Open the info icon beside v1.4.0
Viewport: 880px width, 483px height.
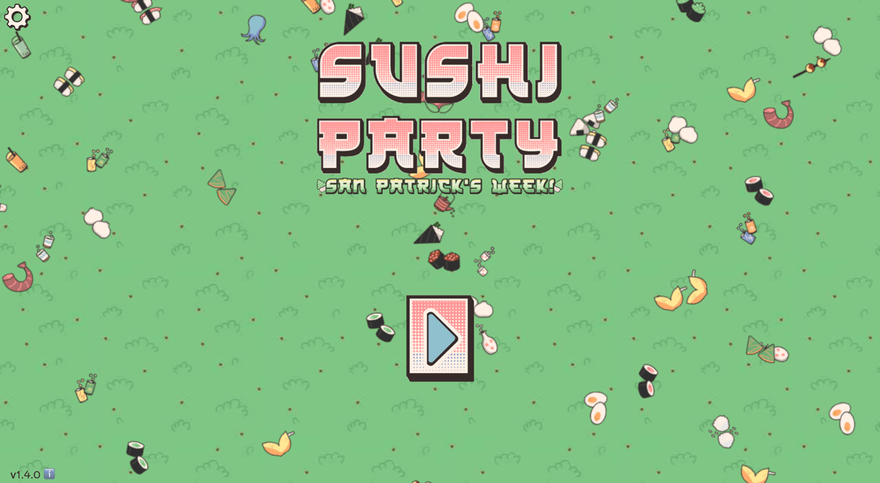pos(49,474)
